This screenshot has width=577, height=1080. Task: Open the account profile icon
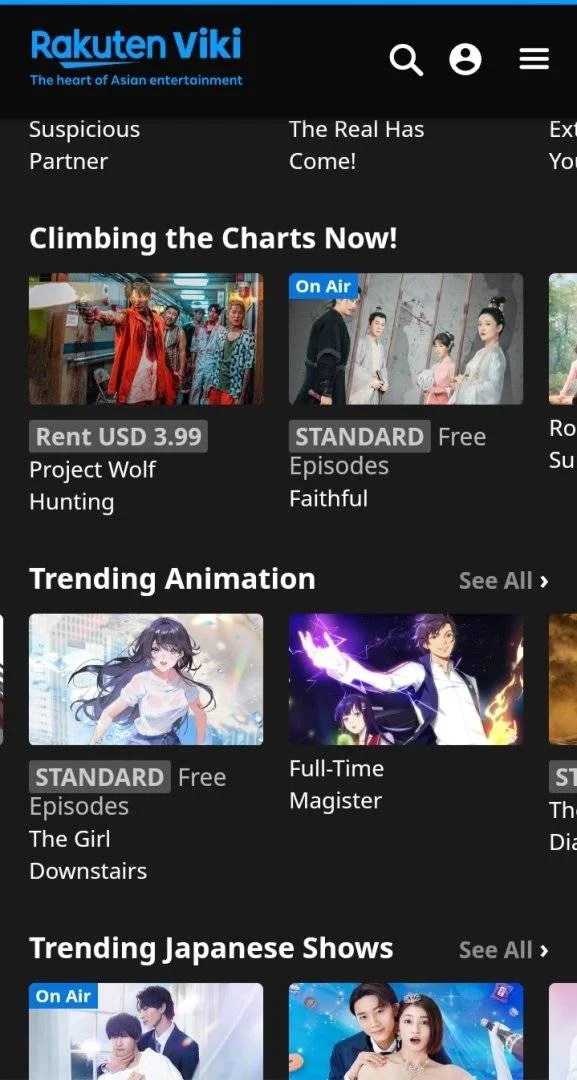click(x=465, y=59)
